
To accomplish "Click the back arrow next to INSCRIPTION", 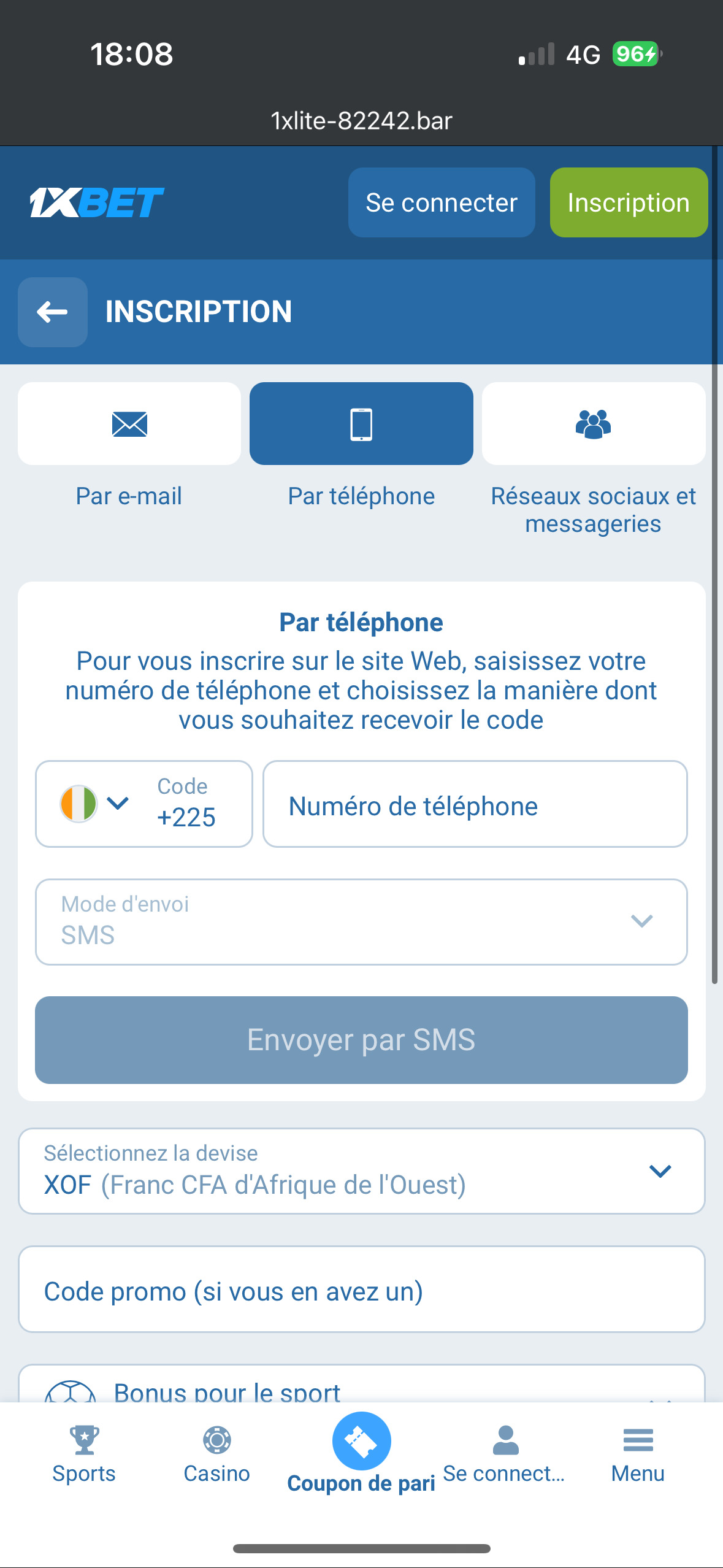I will tap(52, 312).
